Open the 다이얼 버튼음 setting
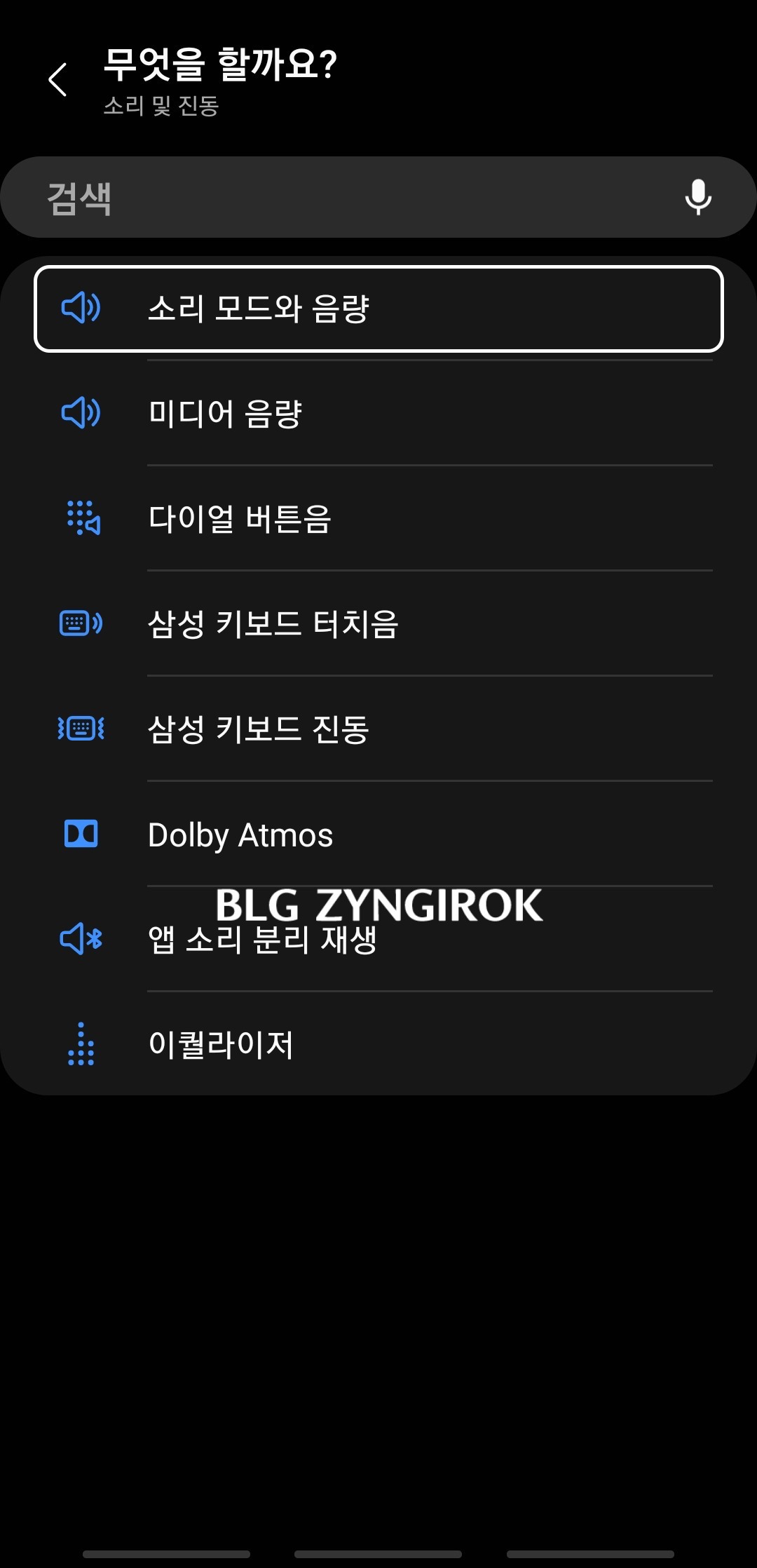Viewport: 757px width, 1568px height. [378, 519]
